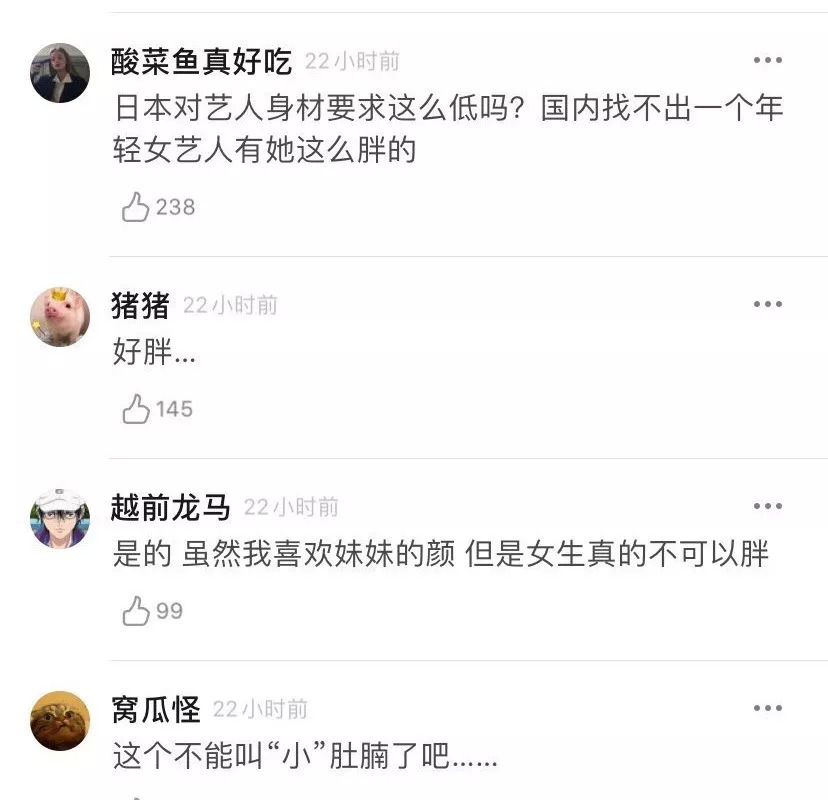Open more options for 酸菜鱼真好吃's comment
The image size is (828, 800).
[767, 61]
